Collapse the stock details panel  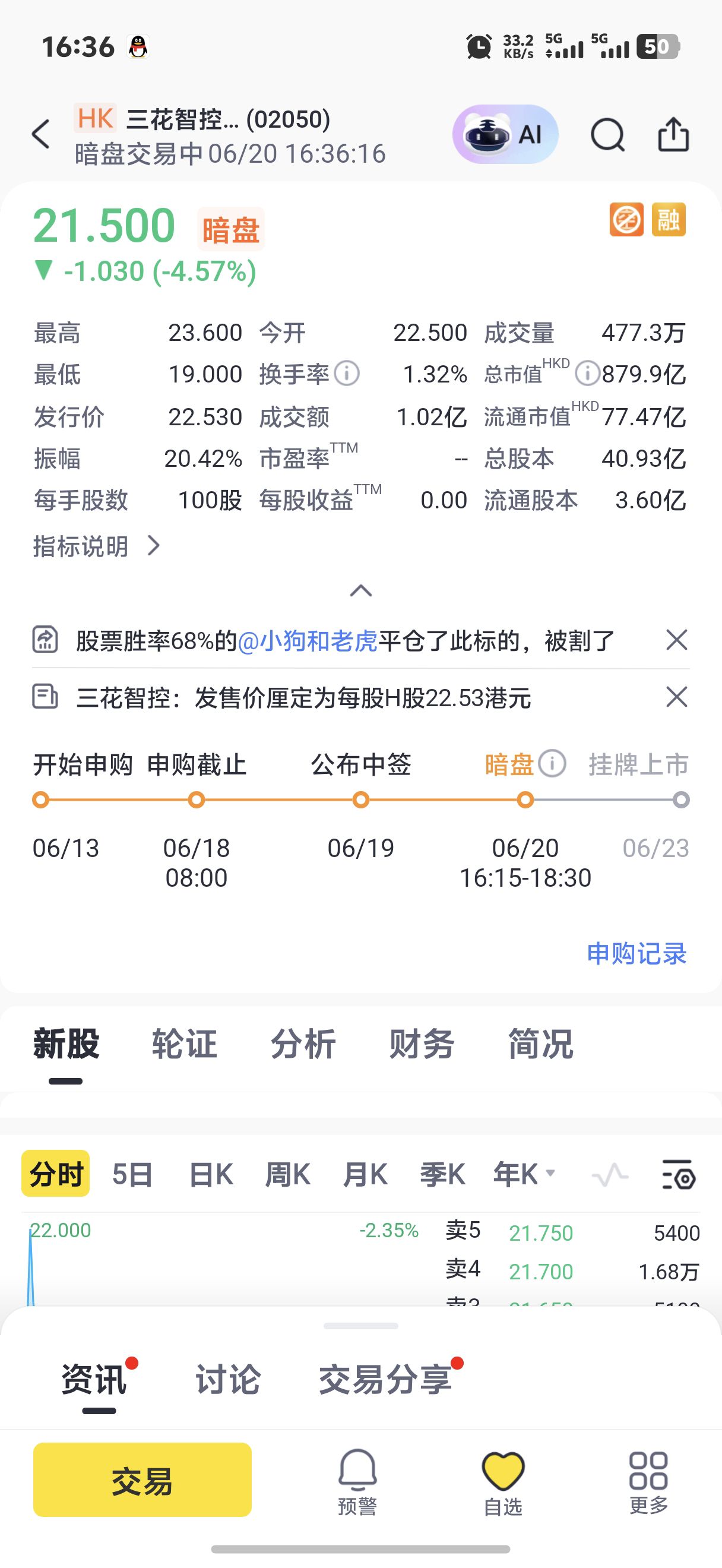360,590
